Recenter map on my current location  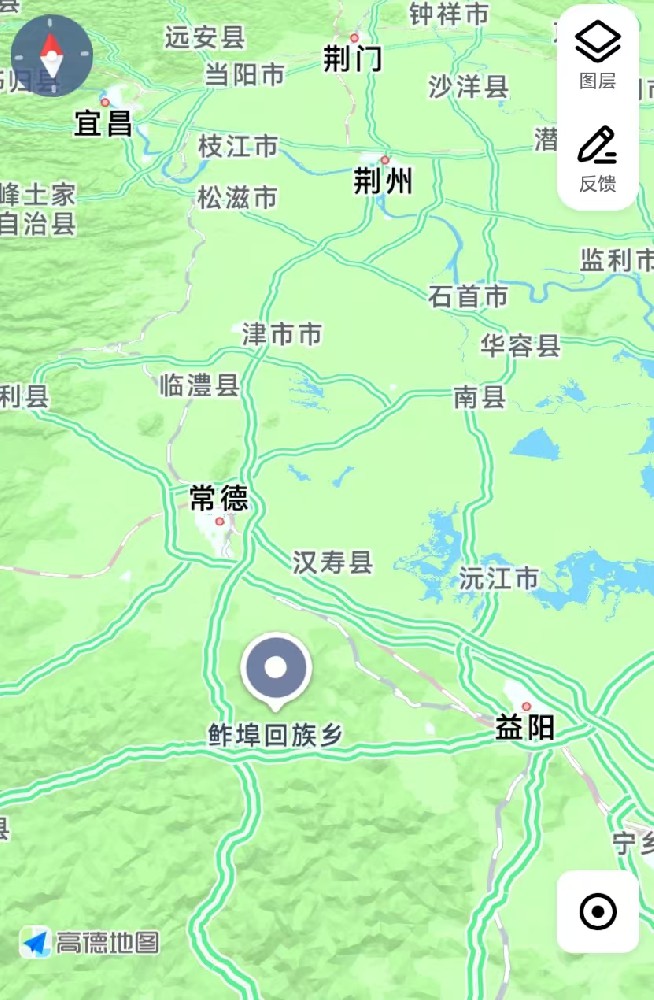pos(598,912)
